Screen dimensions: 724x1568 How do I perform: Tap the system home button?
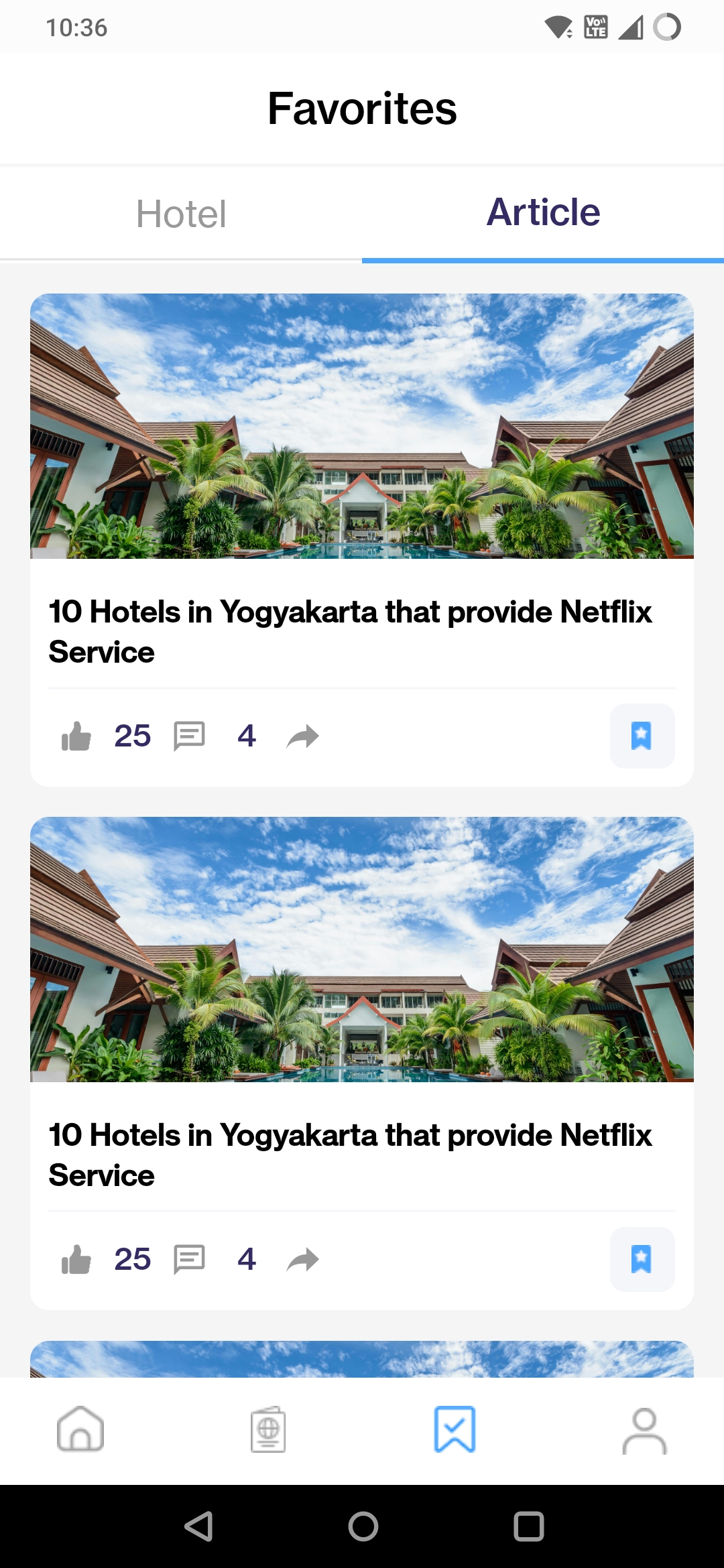363,1526
